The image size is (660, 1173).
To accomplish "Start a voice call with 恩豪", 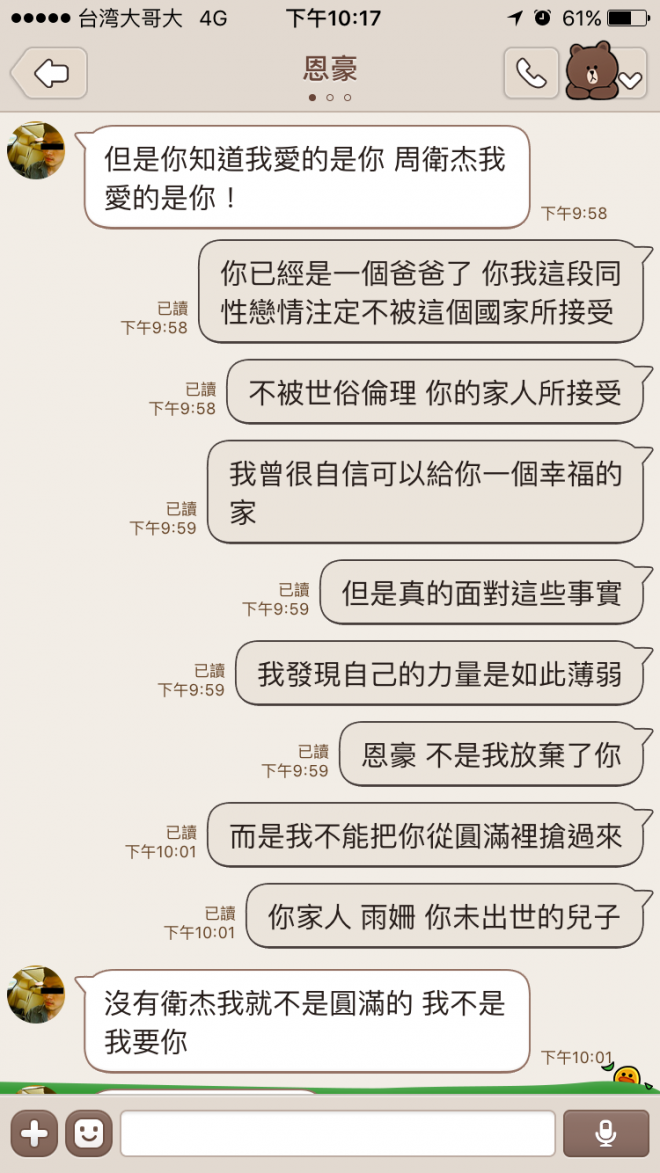I will pos(530,73).
